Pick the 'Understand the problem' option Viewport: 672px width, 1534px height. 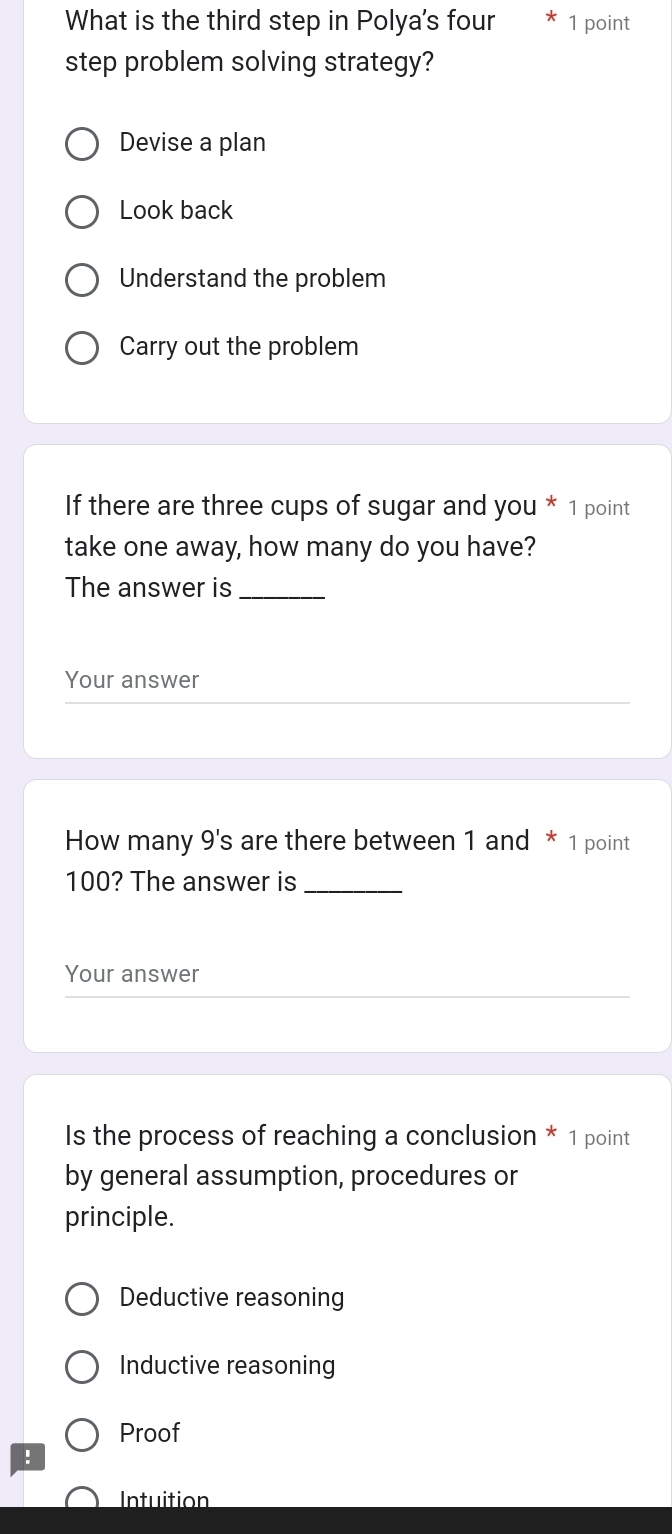click(82, 280)
